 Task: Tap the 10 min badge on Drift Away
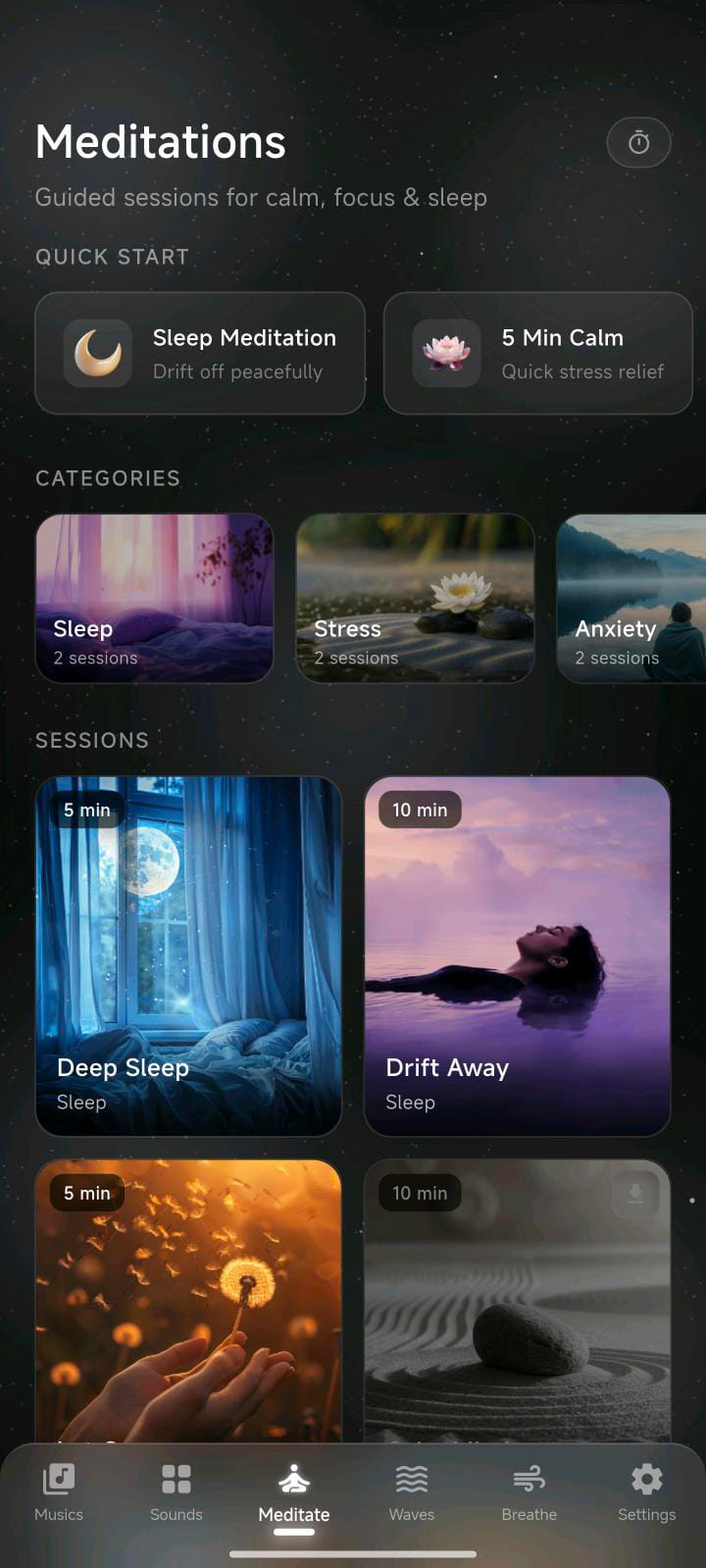point(418,809)
